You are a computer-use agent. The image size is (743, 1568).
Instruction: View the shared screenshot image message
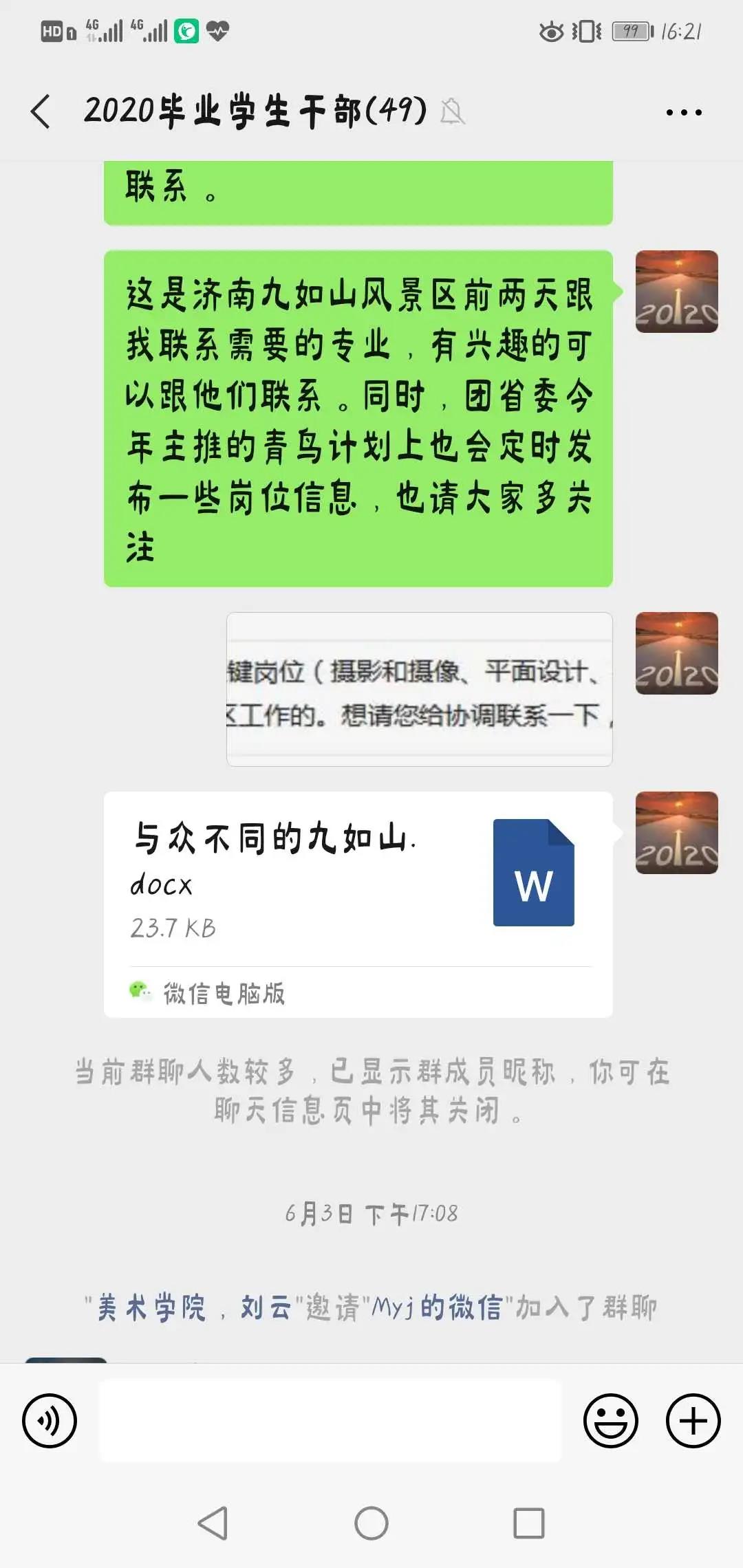point(419,689)
